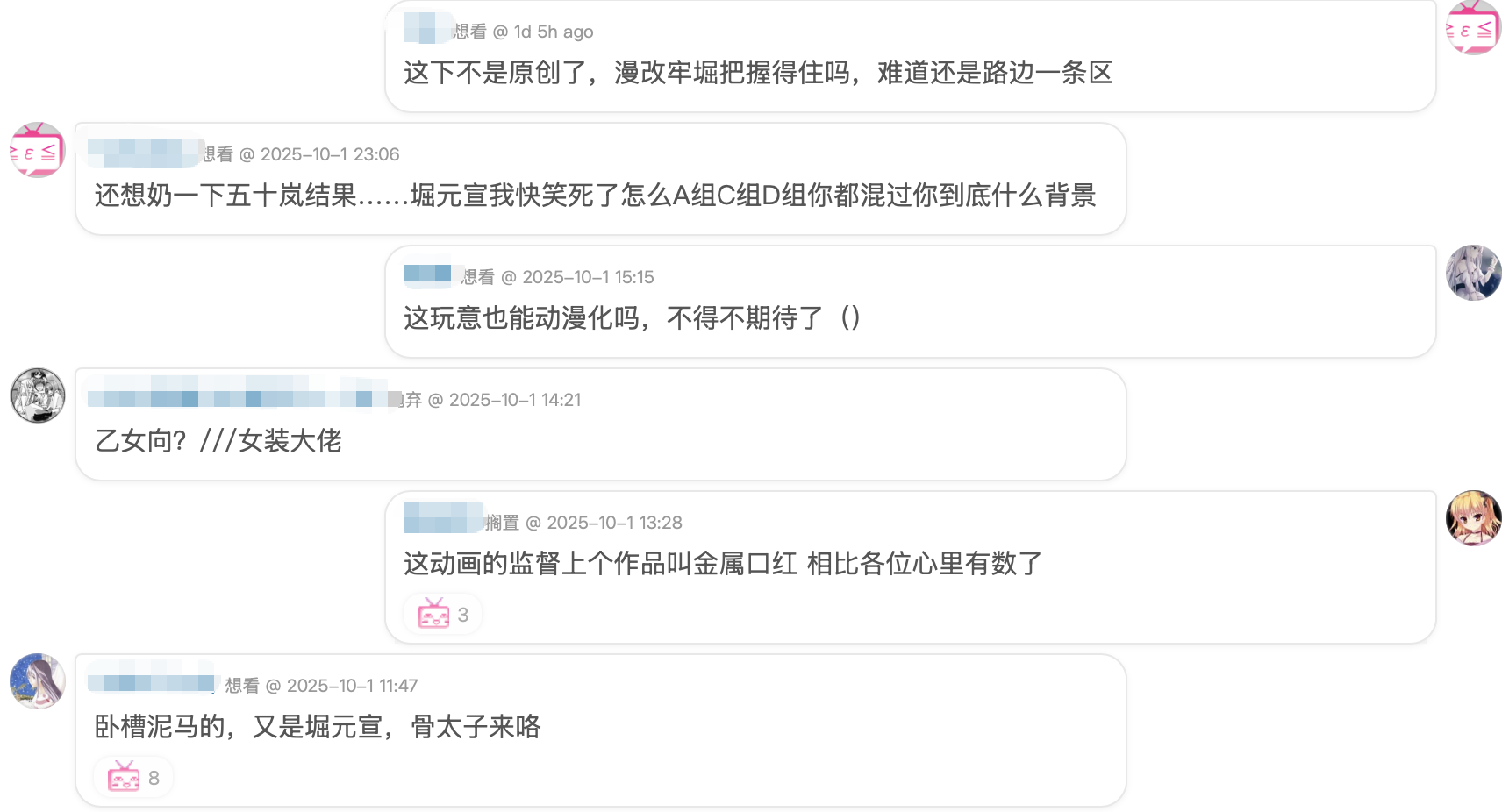This screenshot has width=1509, height=812.
Task: Open avatar beside the 这玩意也能动漫化吗 comment
Action: click(1473, 273)
